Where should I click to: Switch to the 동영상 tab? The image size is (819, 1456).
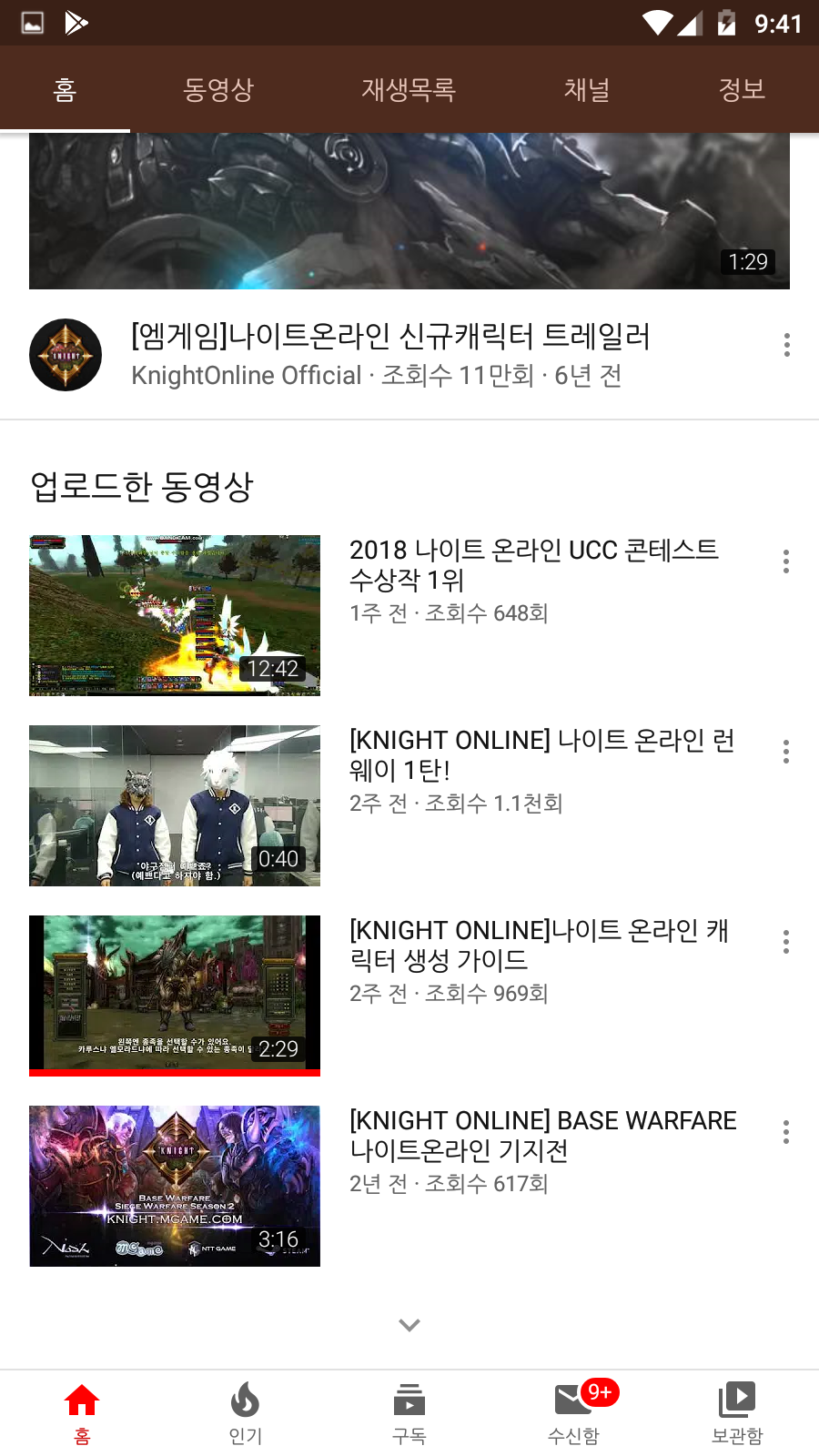(x=218, y=89)
